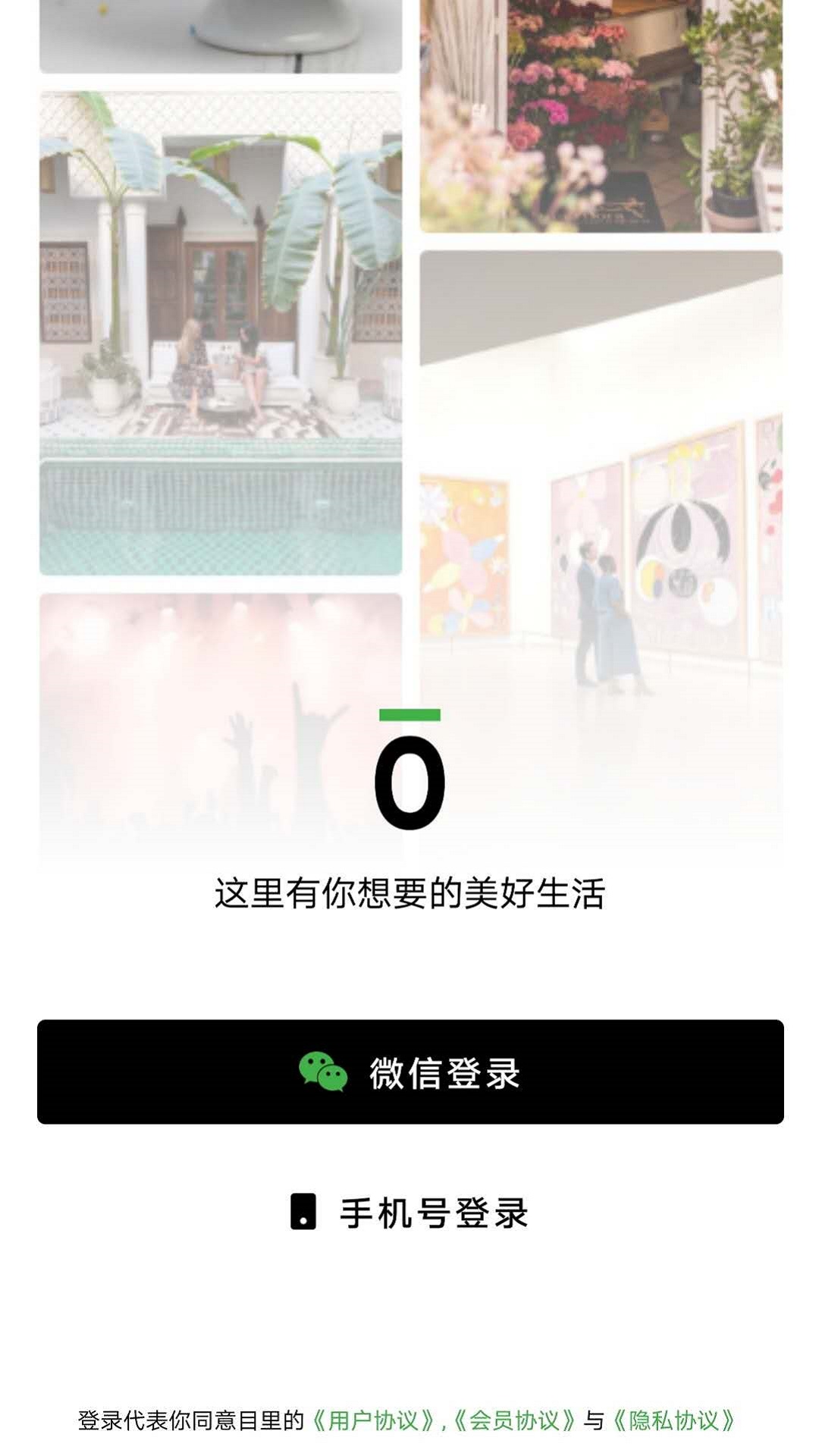This screenshot has height=1456, width=819.
Task: Open the 《用户协议》 link
Action: pyautogui.click(x=374, y=1420)
